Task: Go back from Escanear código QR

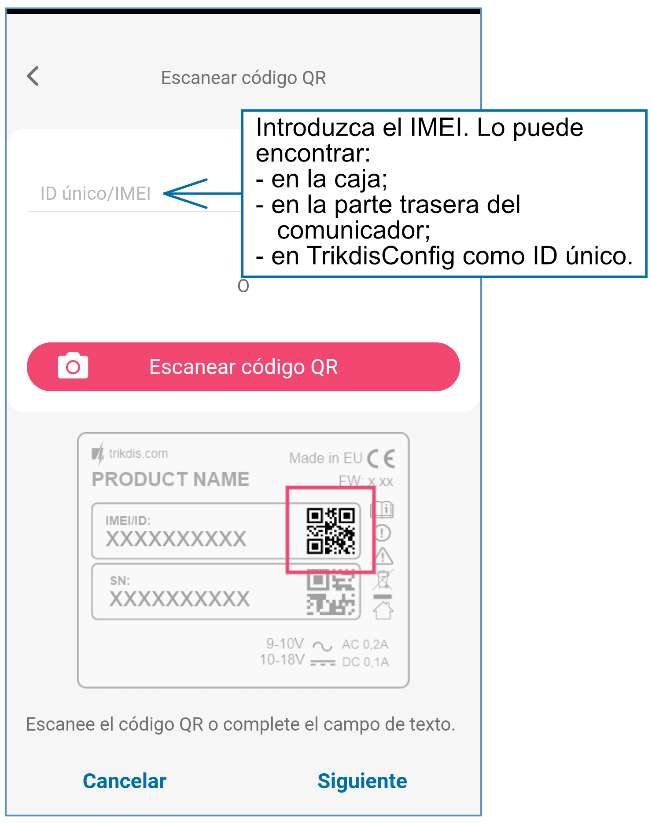Action: click(33, 76)
